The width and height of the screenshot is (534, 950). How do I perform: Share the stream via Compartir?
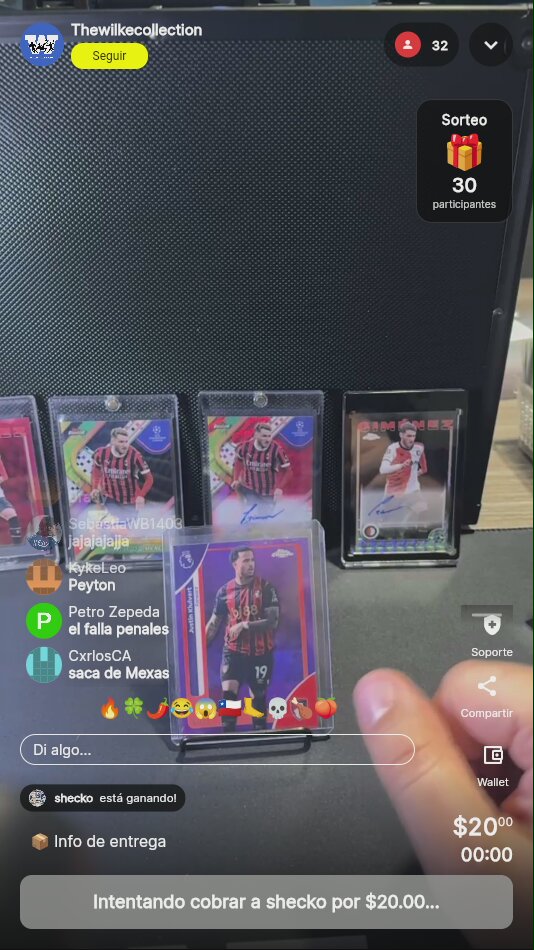click(x=487, y=697)
